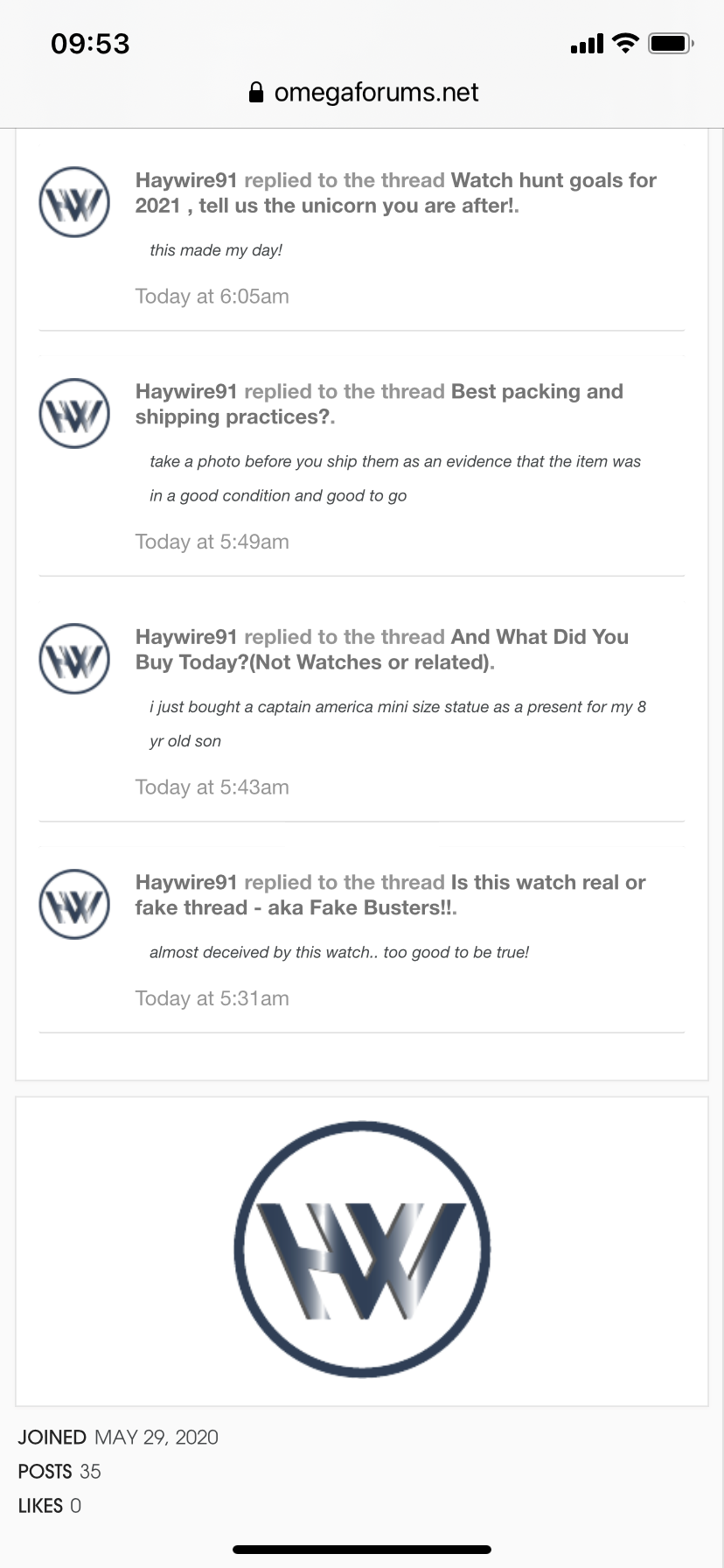
Task: Tap Haywire91 username in the 6:05am post
Action: tap(186, 181)
